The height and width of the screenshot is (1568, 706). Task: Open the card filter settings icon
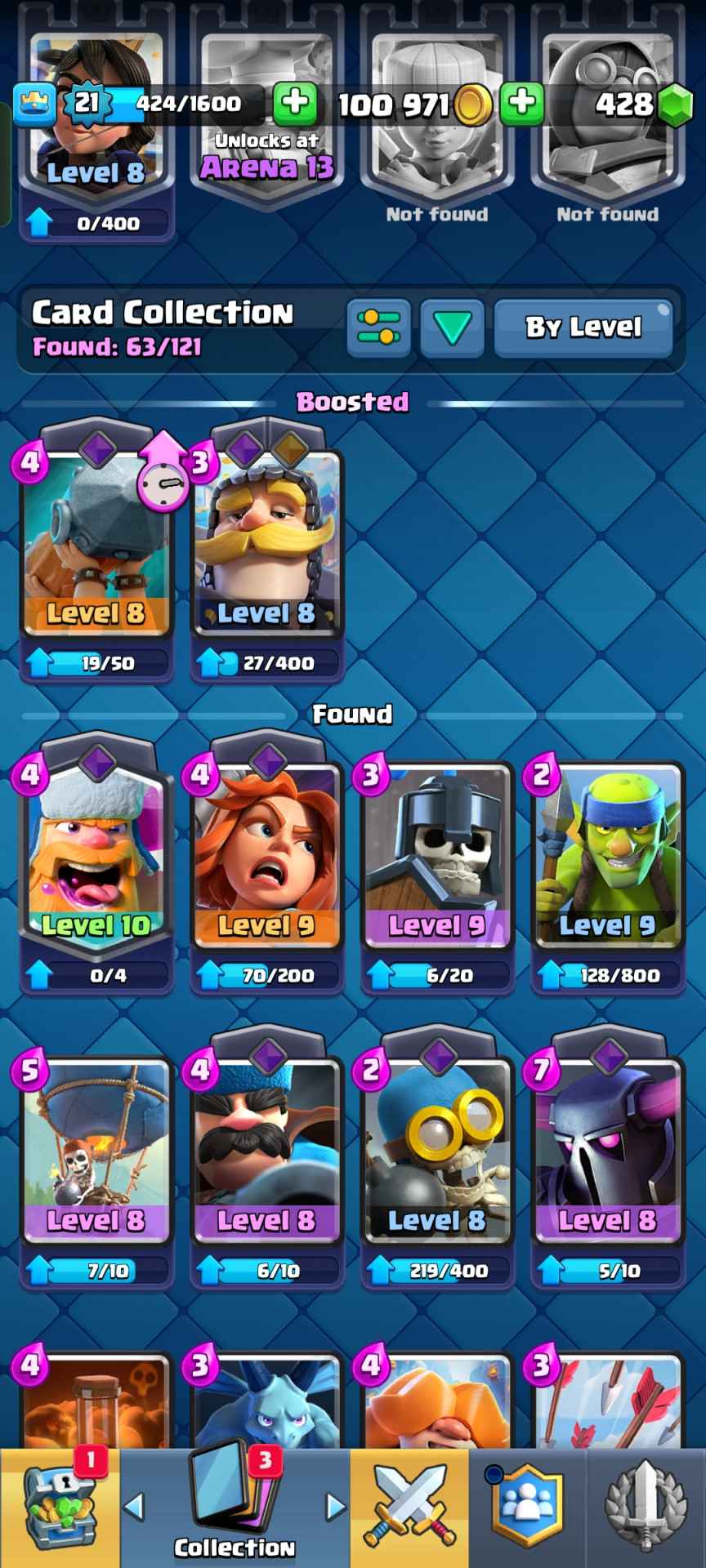[378, 327]
